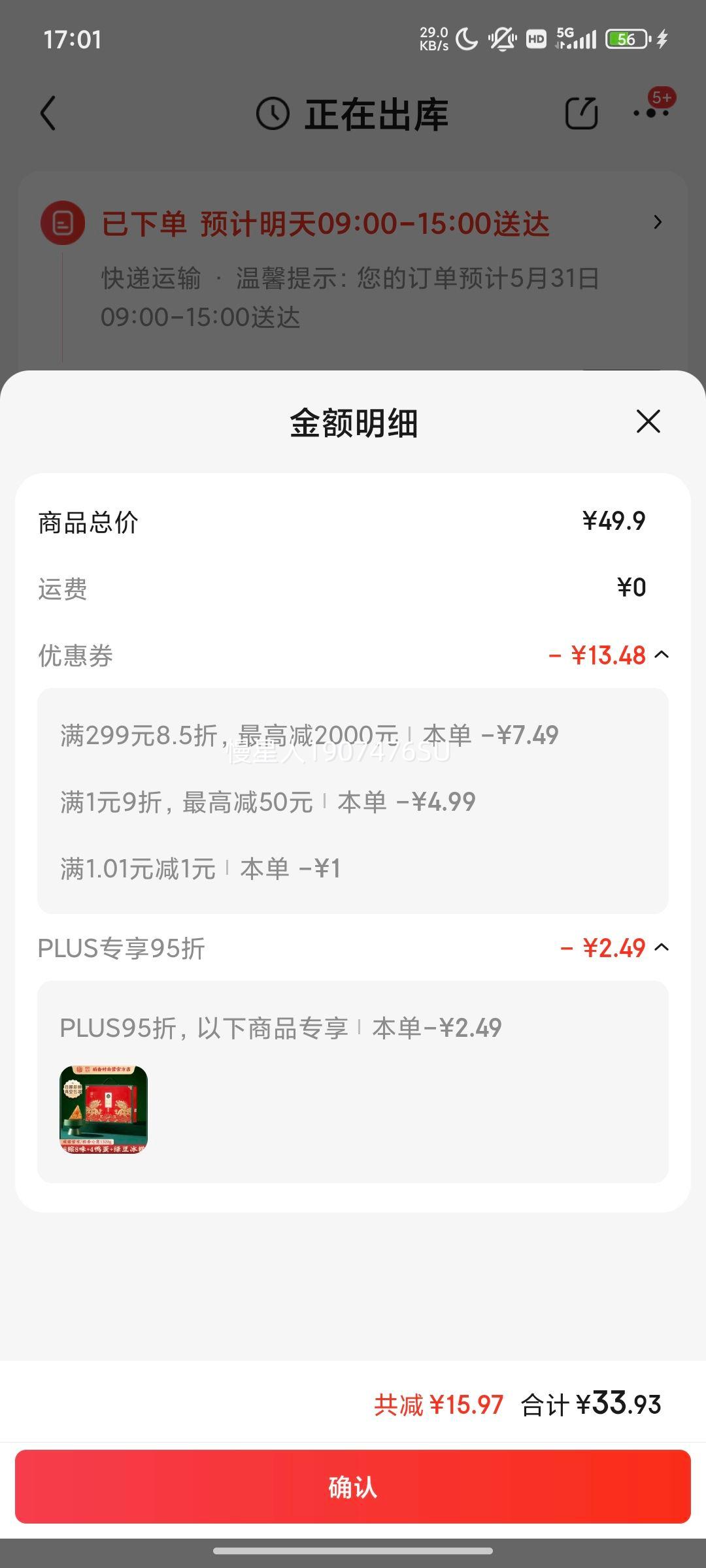Collapse the PLUS专享95折 details
Screen dimensions: 706x1568
tap(662, 947)
